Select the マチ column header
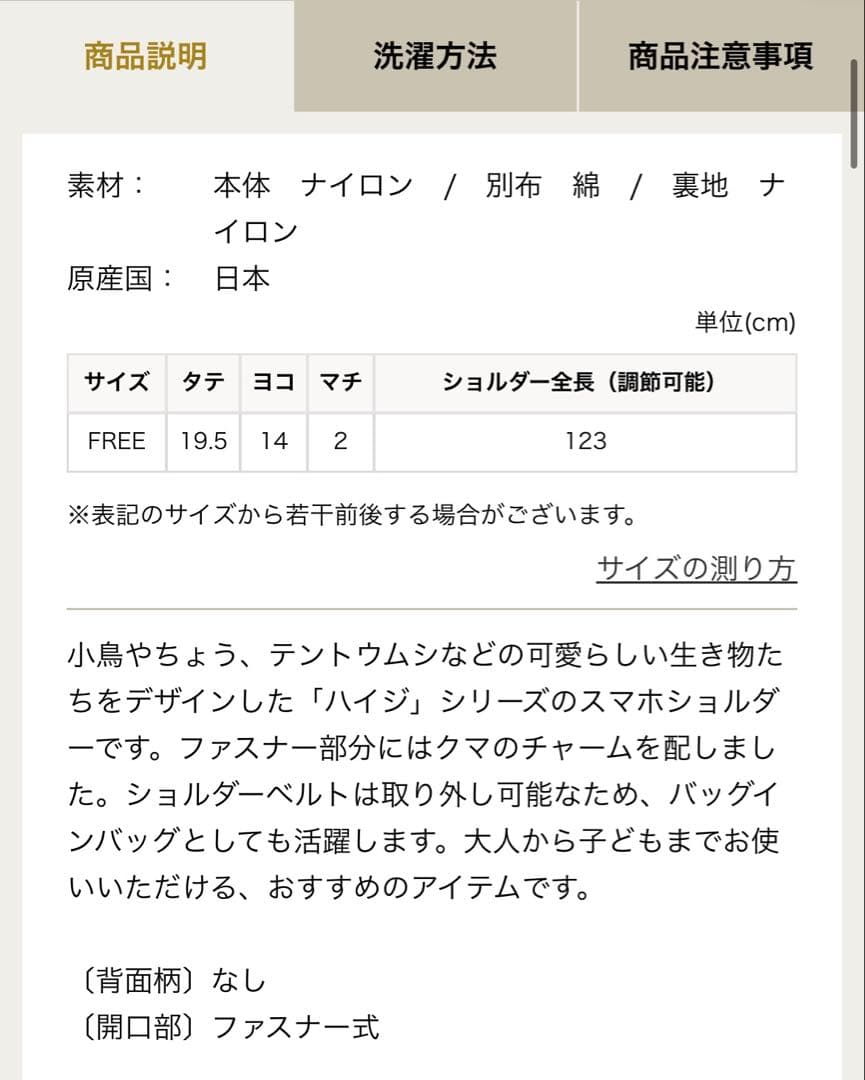865x1080 pixels. pos(339,382)
